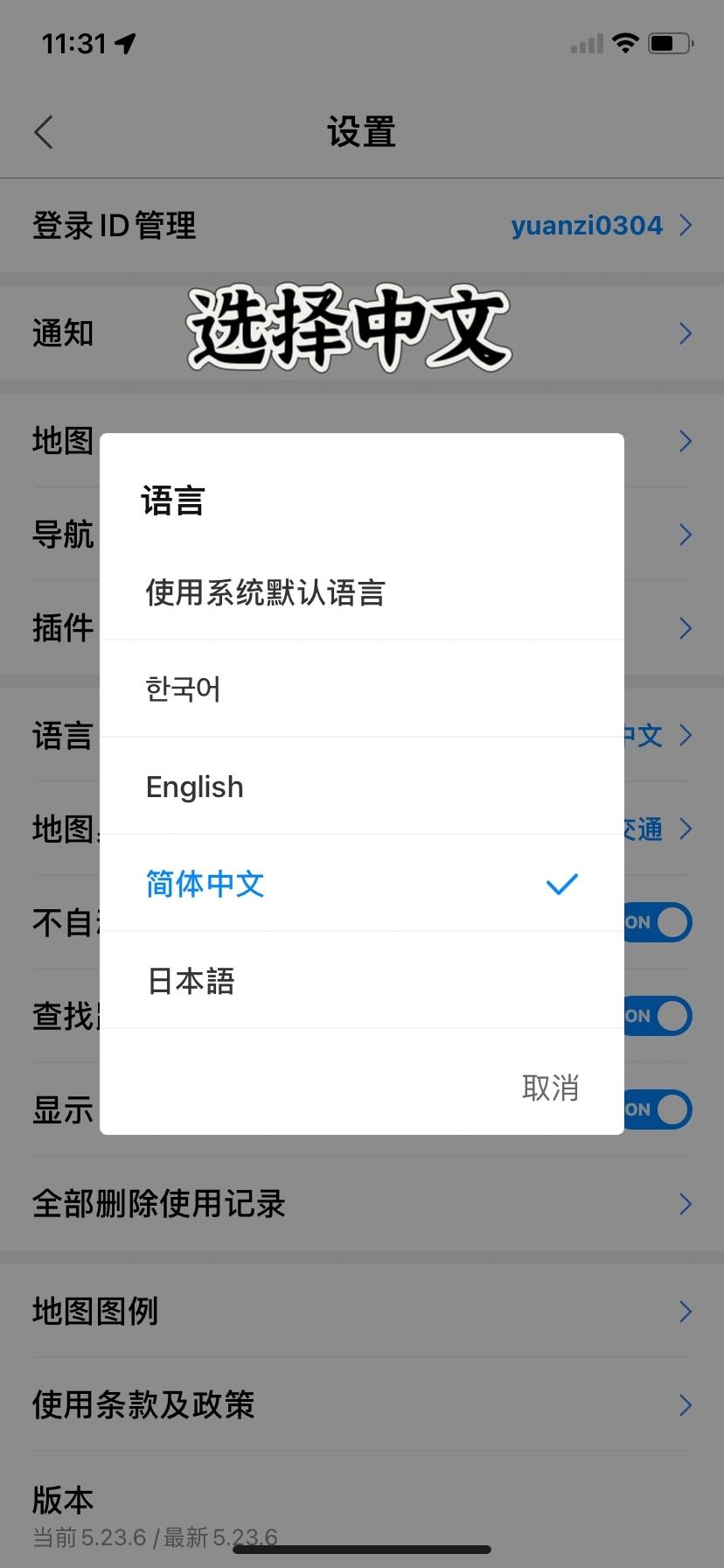
Task: Choose 简体中文 language option
Action: pos(205,884)
